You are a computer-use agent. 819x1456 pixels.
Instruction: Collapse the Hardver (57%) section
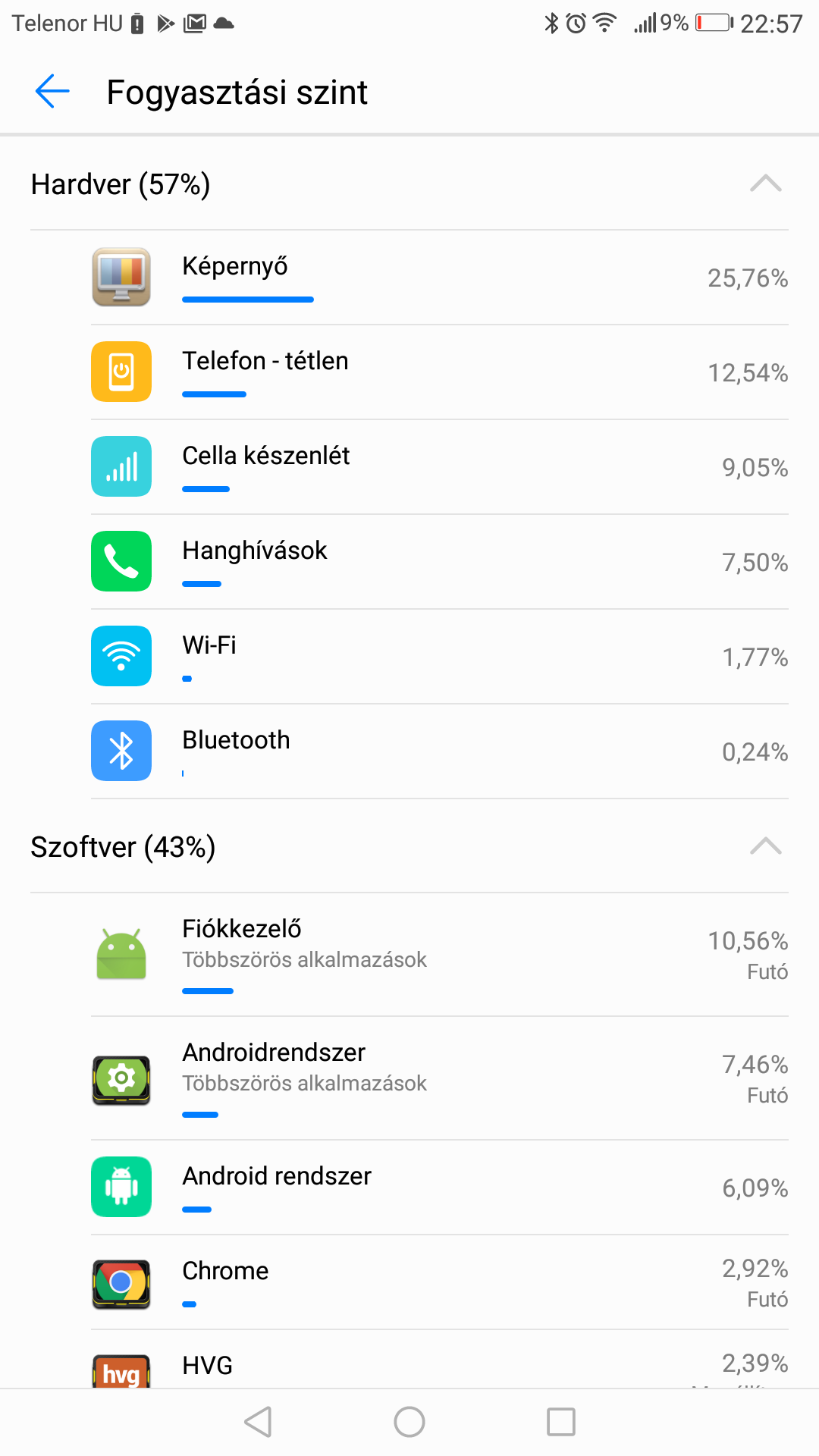coord(765,184)
